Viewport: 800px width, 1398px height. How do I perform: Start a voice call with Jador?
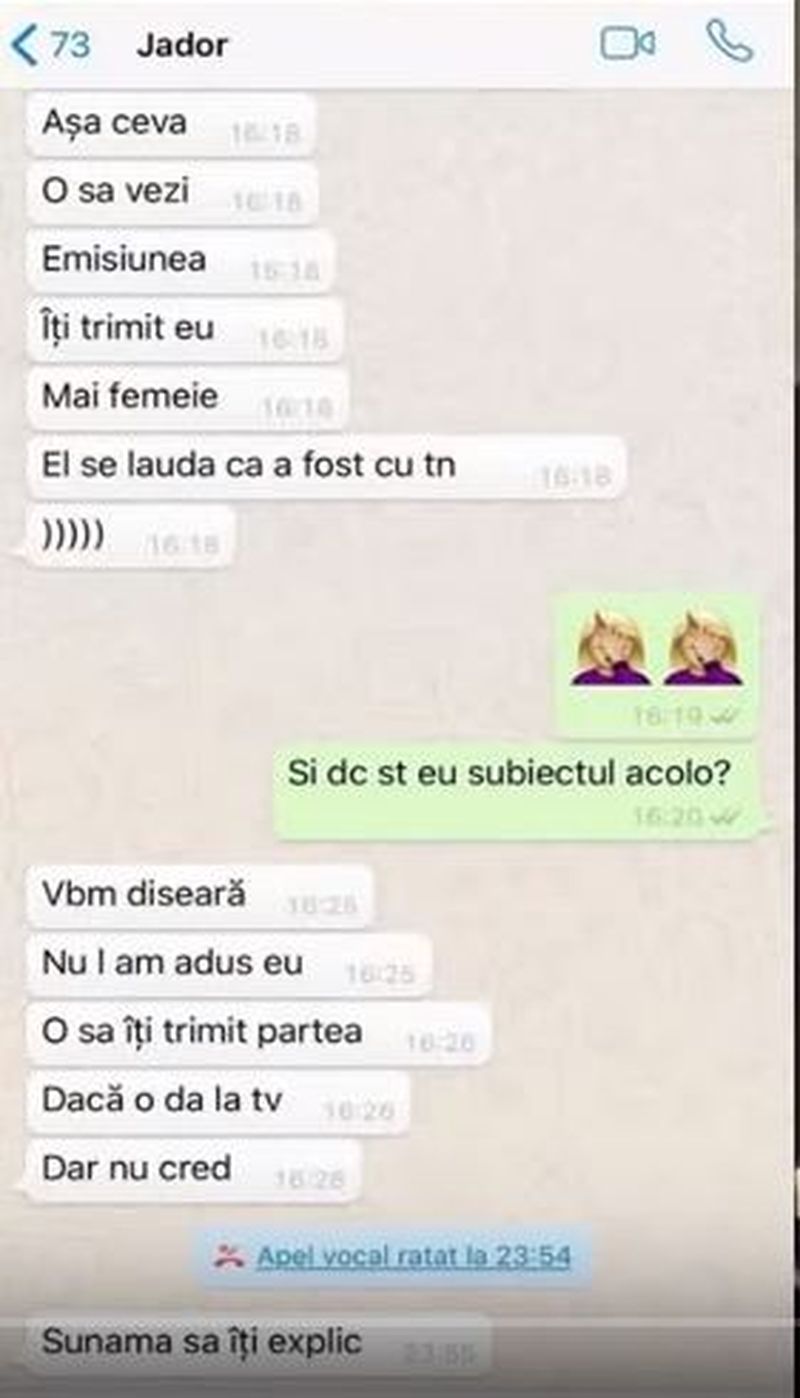[x=729, y=42]
